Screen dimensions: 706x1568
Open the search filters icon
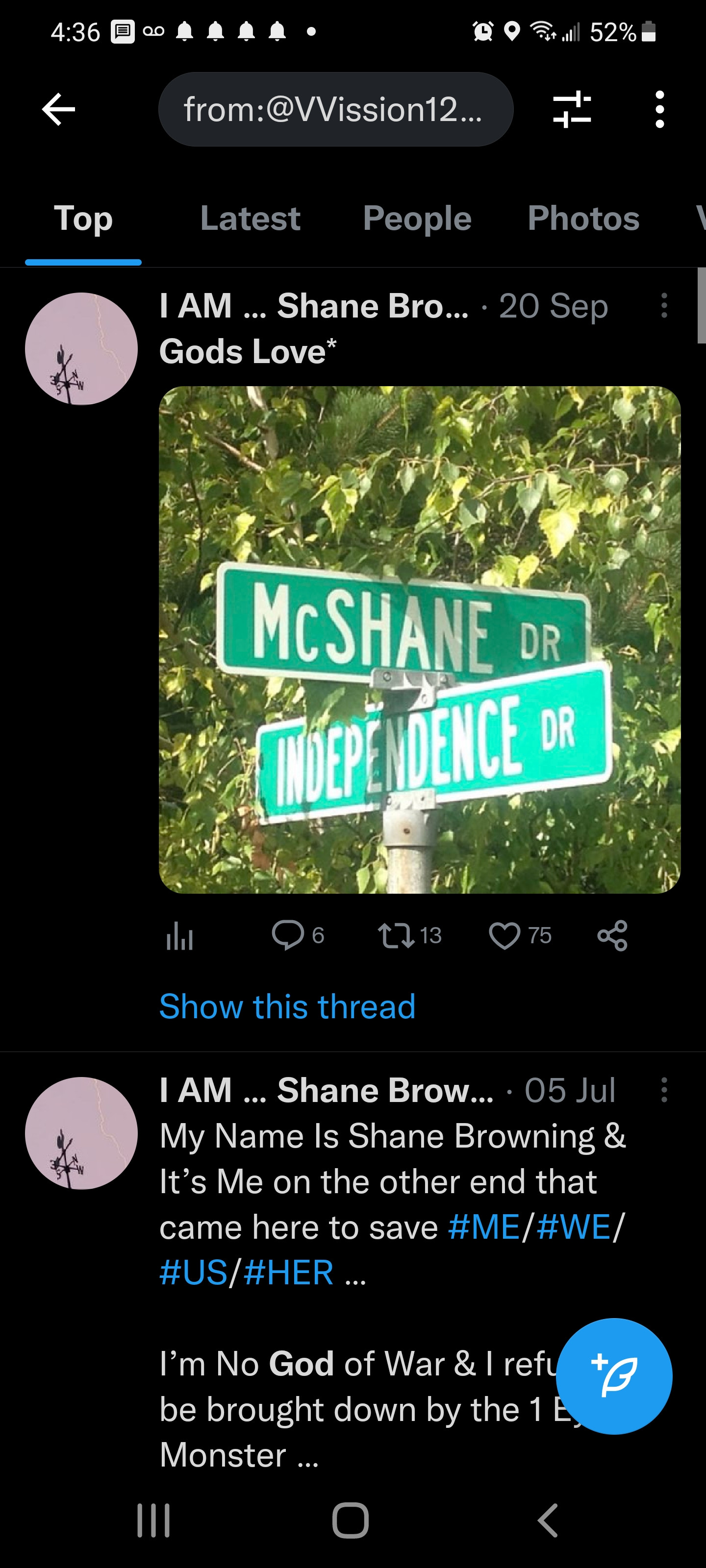click(x=571, y=110)
